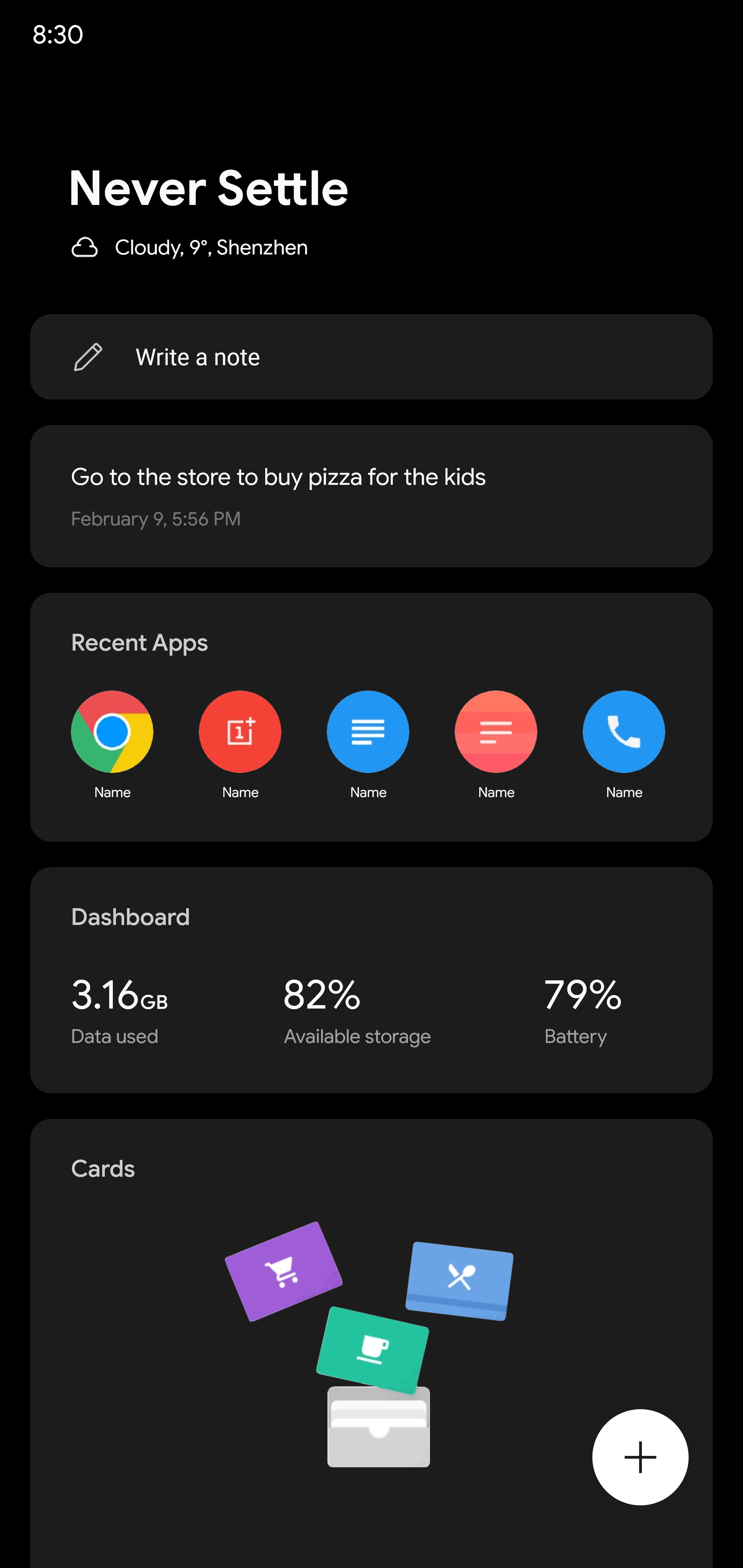
Task: Tap the plus floating action button
Action: click(640, 1457)
